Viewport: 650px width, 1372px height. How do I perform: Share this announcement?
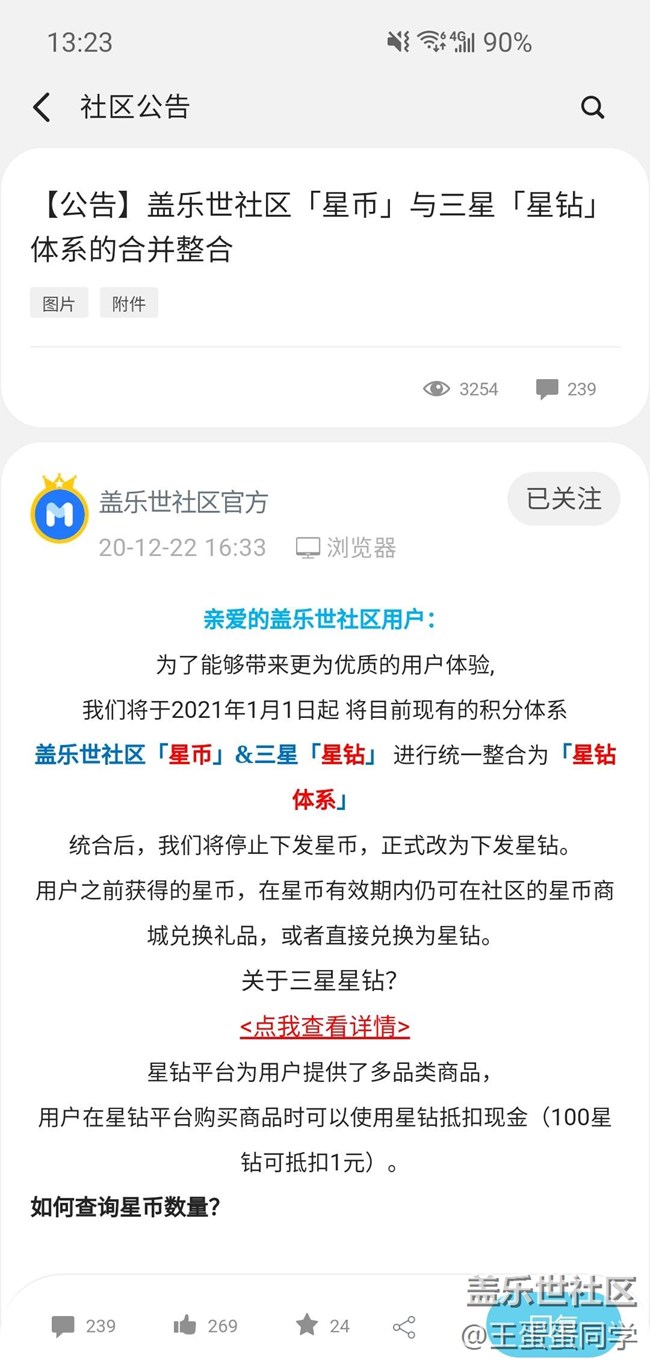[404, 1327]
